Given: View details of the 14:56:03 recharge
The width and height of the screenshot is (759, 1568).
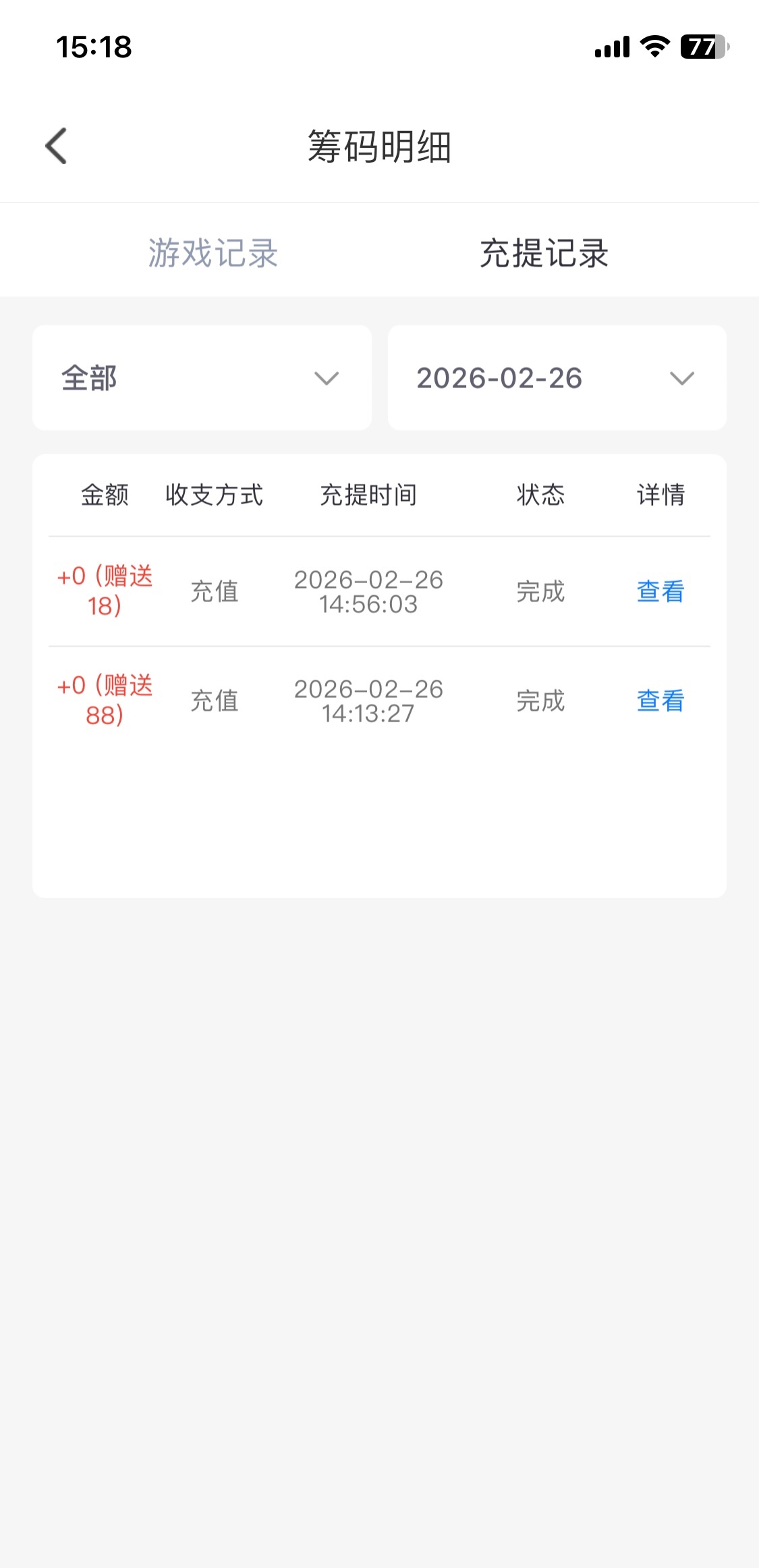Looking at the screenshot, I should (660, 591).
